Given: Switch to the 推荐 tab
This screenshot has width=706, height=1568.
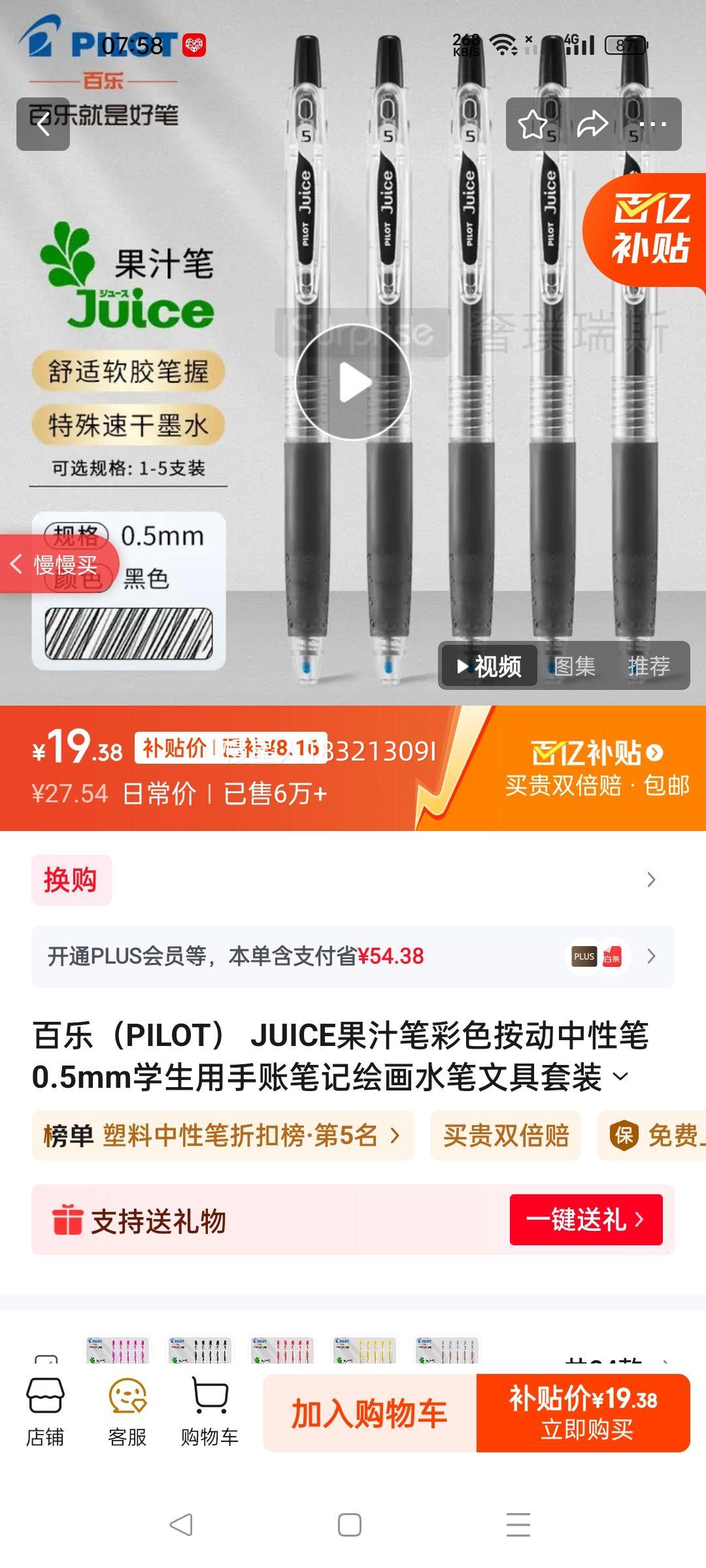Looking at the screenshot, I should [653, 665].
